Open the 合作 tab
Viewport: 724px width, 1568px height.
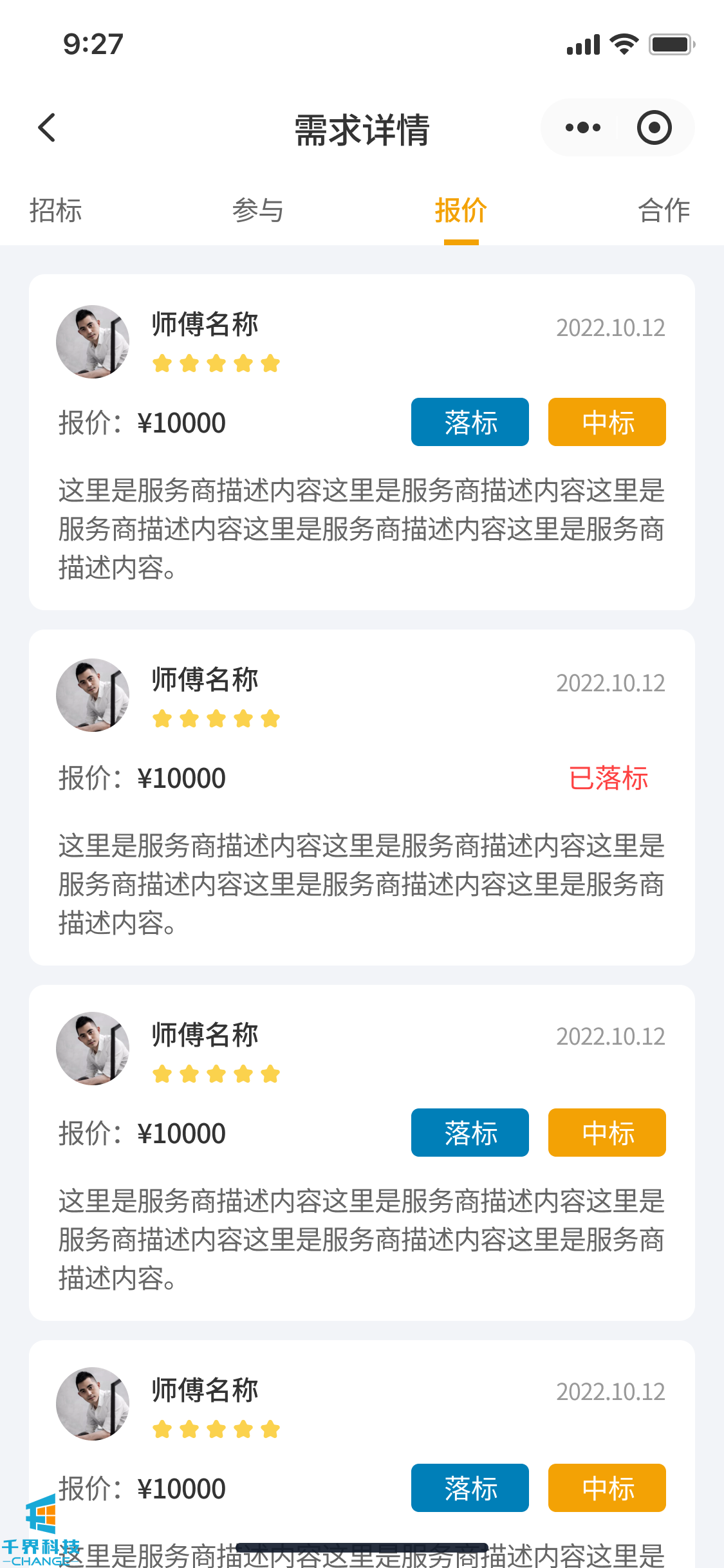click(x=664, y=210)
